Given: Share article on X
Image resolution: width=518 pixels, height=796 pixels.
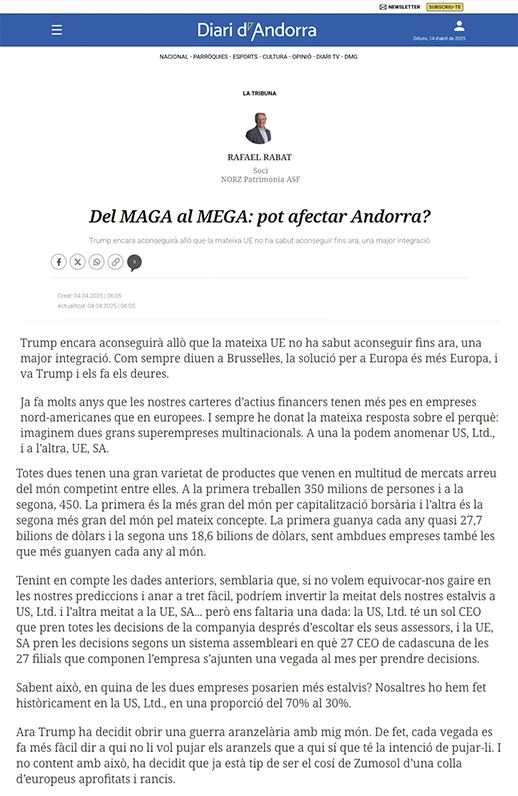Looking at the screenshot, I should point(77,262).
